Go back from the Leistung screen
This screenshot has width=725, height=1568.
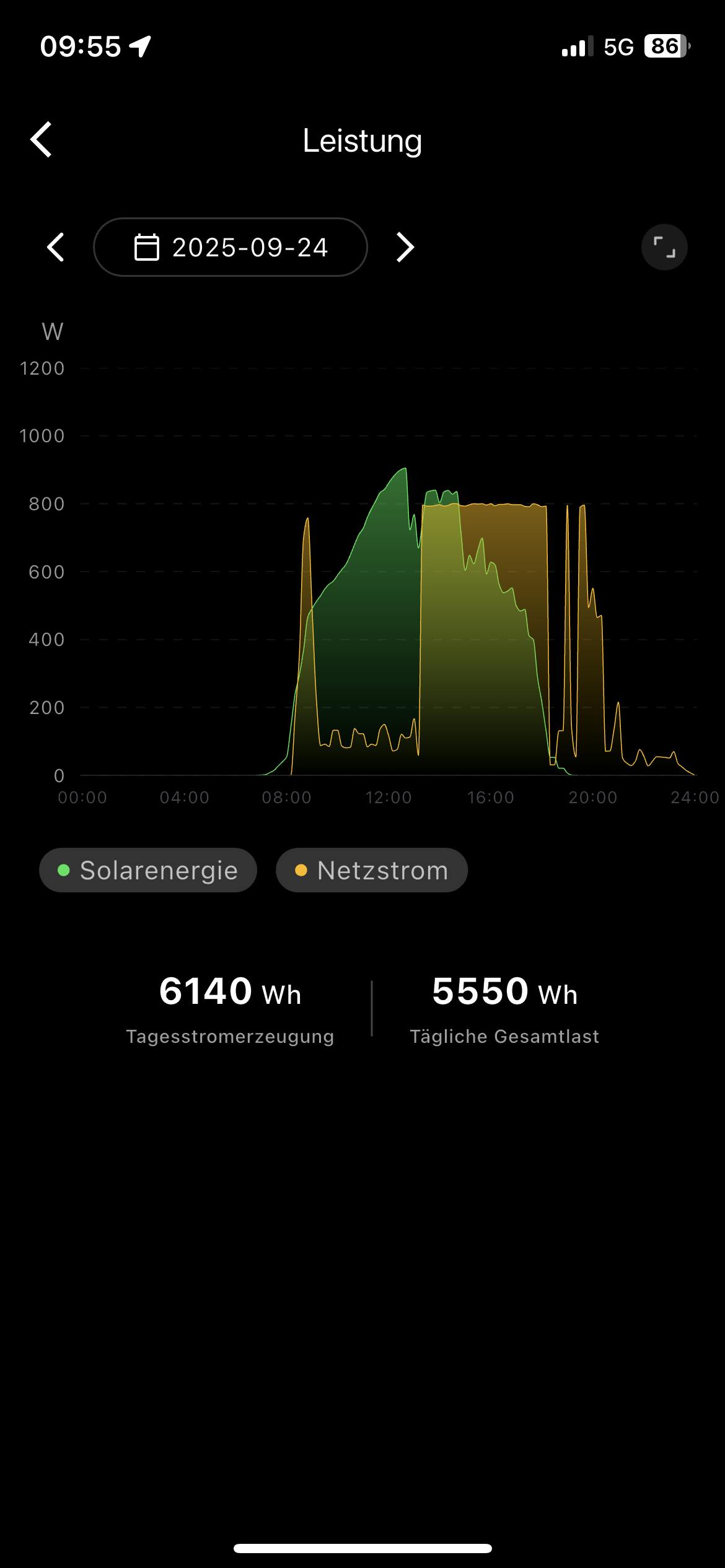pos(42,140)
